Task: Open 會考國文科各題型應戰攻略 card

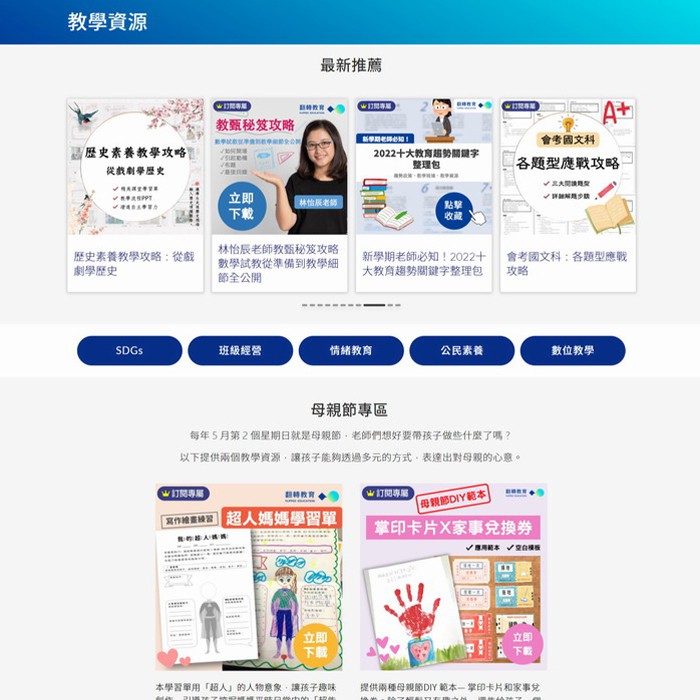Action: click(567, 195)
